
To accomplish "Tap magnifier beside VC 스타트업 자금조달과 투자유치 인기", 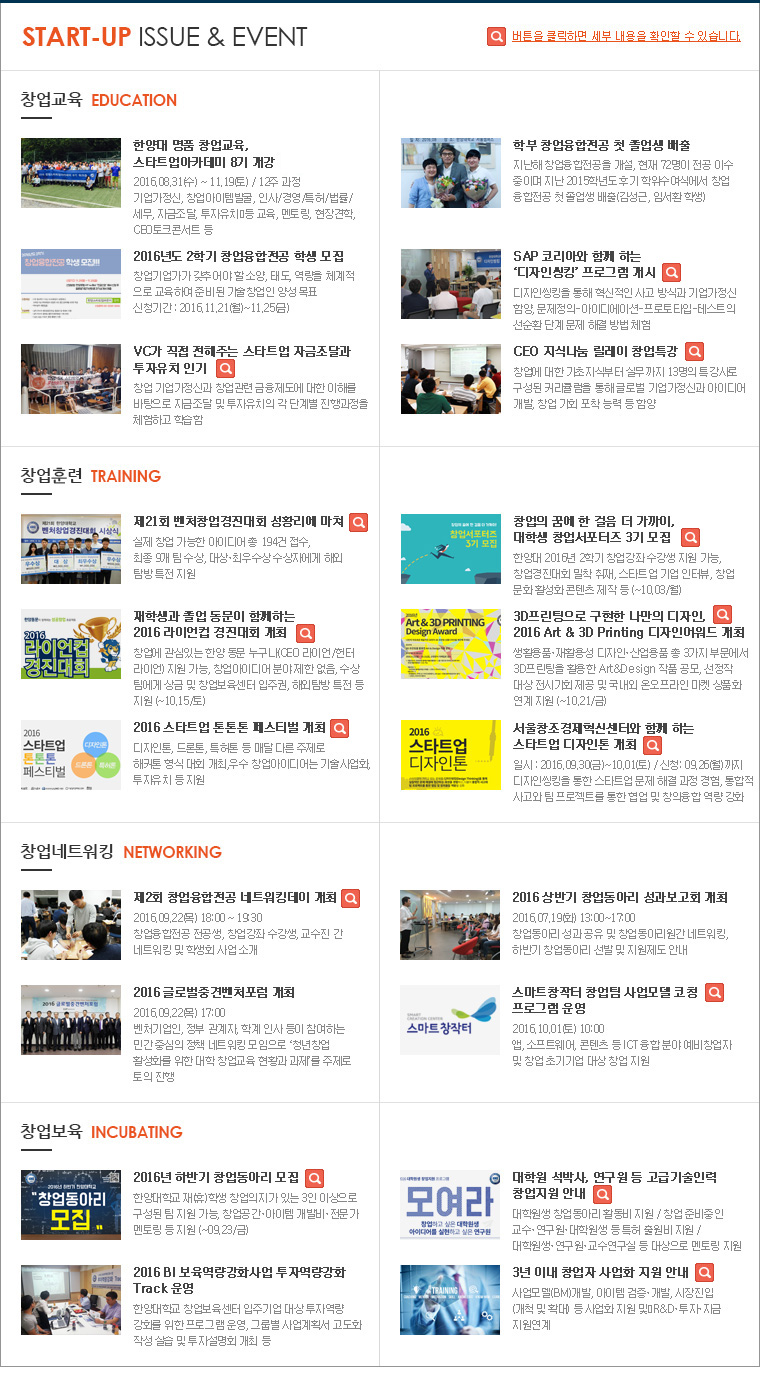I will pos(226,368).
